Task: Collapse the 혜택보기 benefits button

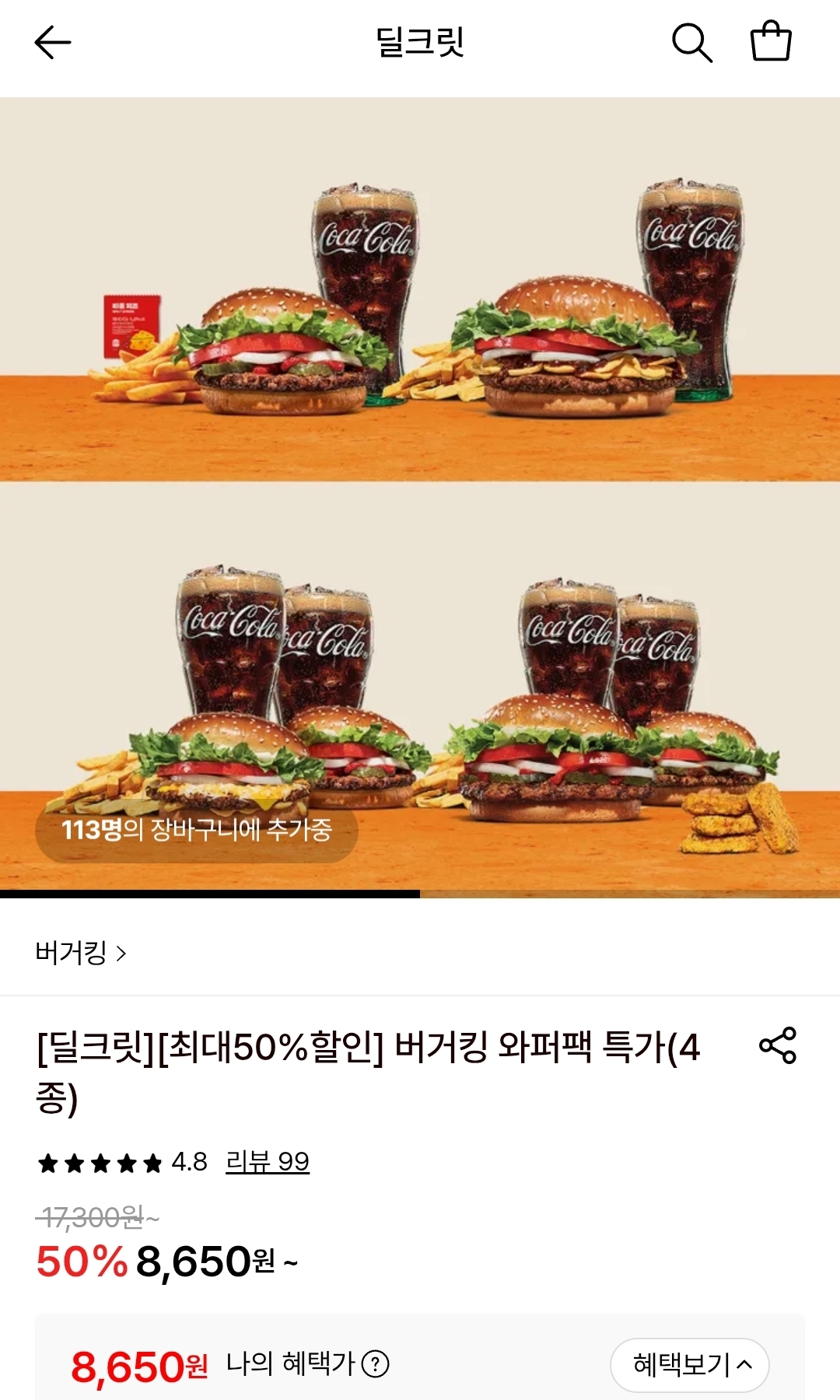Action: [x=690, y=1365]
